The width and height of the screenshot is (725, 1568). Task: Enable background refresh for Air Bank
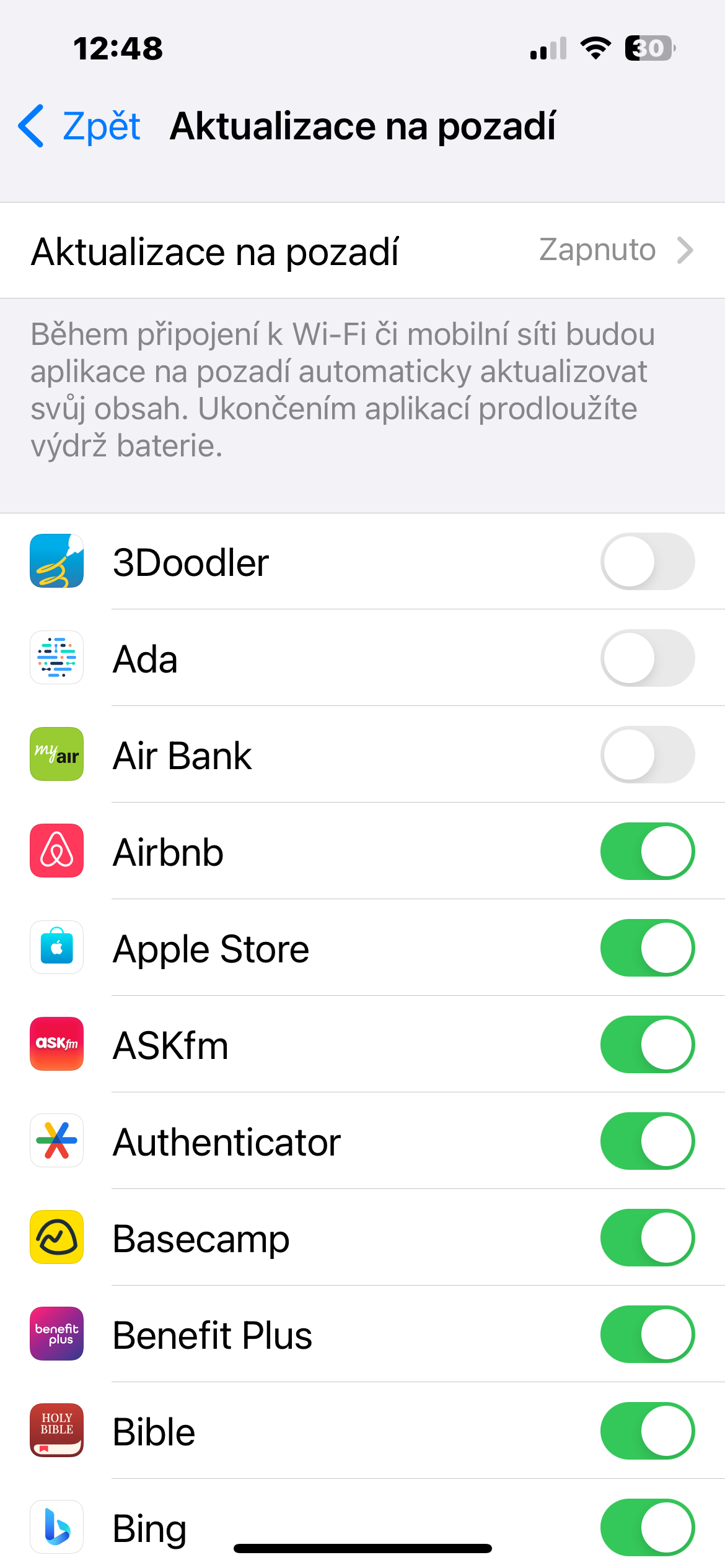(647, 755)
